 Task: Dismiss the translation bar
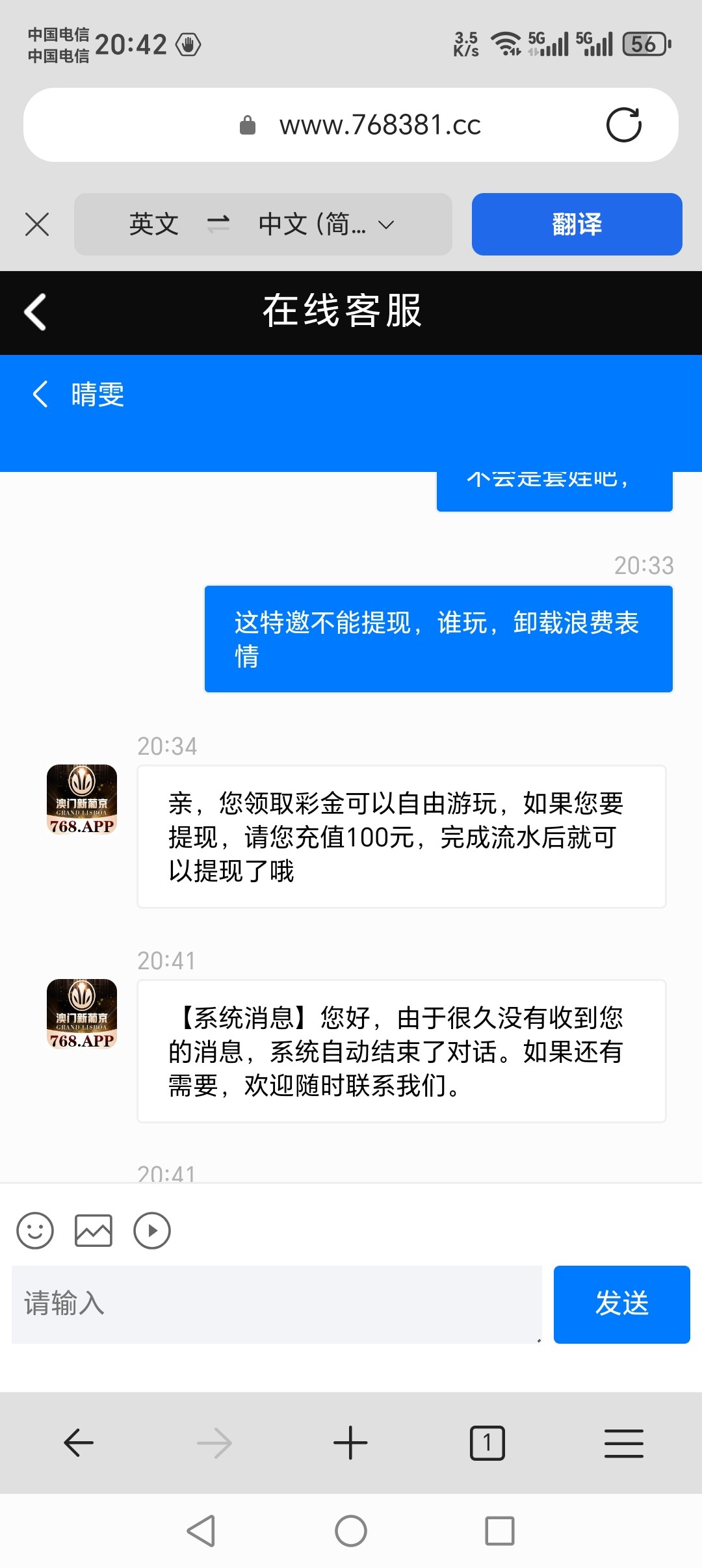tap(37, 225)
